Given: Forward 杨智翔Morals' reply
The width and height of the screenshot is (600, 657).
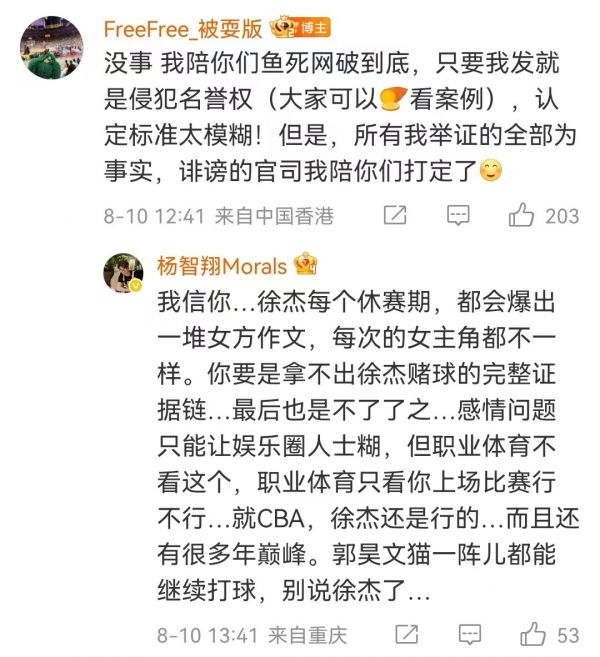Looking at the screenshot, I should click(407, 633).
